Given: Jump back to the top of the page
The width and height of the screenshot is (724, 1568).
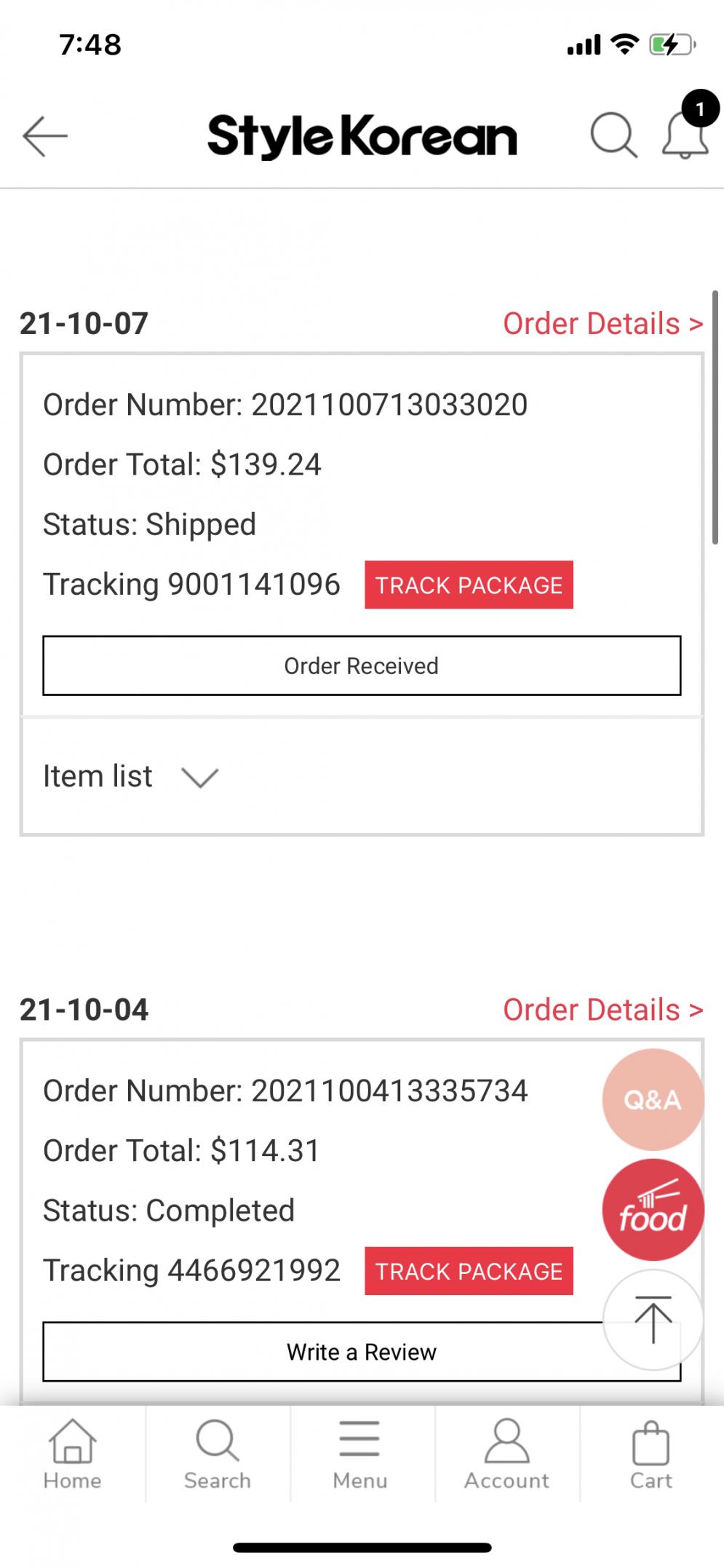Looking at the screenshot, I should point(653,1319).
